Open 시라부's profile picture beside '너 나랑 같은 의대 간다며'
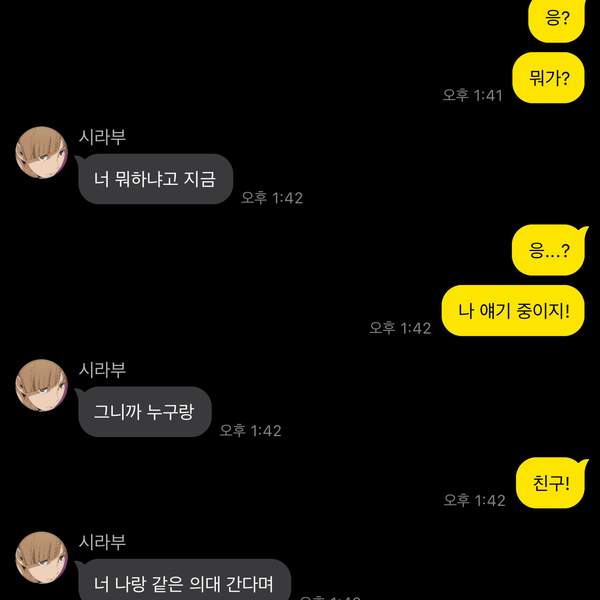 point(42,557)
